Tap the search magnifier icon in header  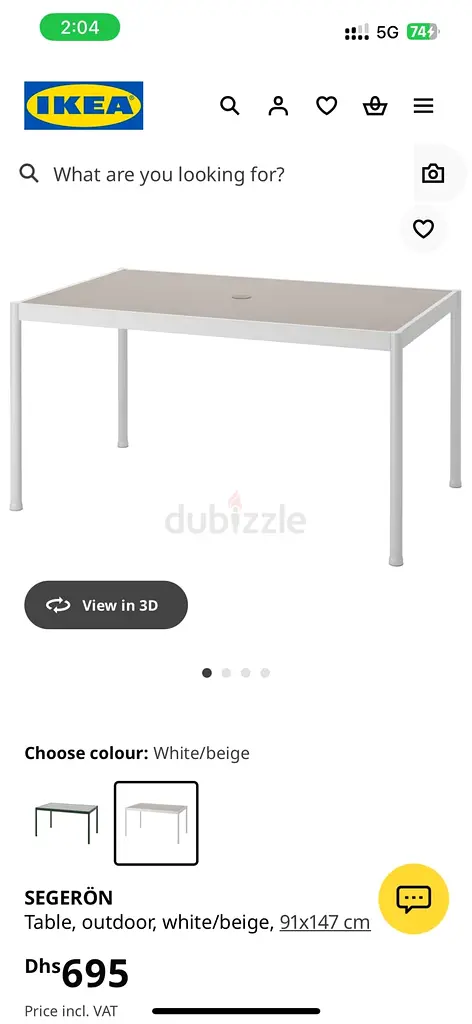point(229,105)
